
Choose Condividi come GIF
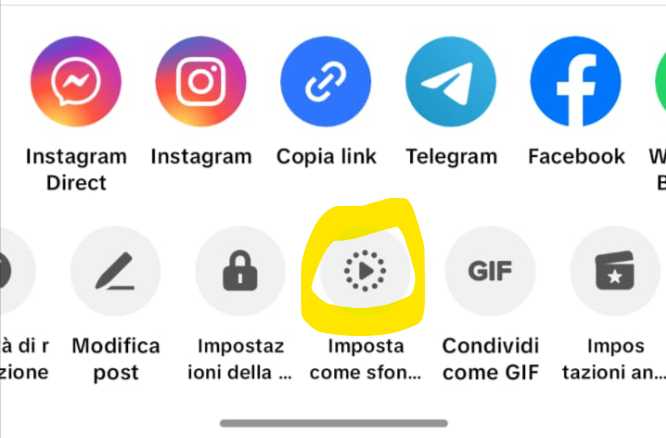point(490,271)
